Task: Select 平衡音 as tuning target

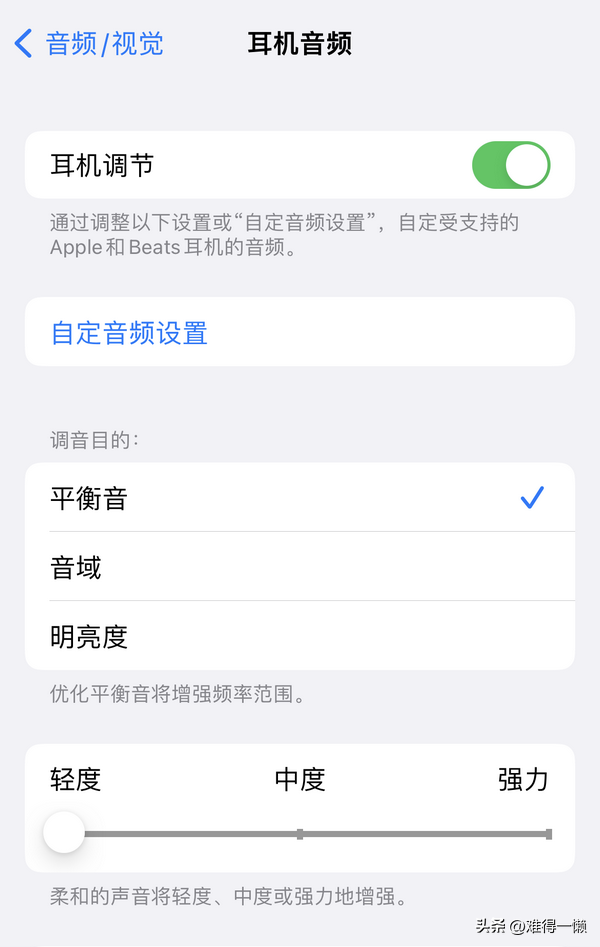Action: (300, 497)
